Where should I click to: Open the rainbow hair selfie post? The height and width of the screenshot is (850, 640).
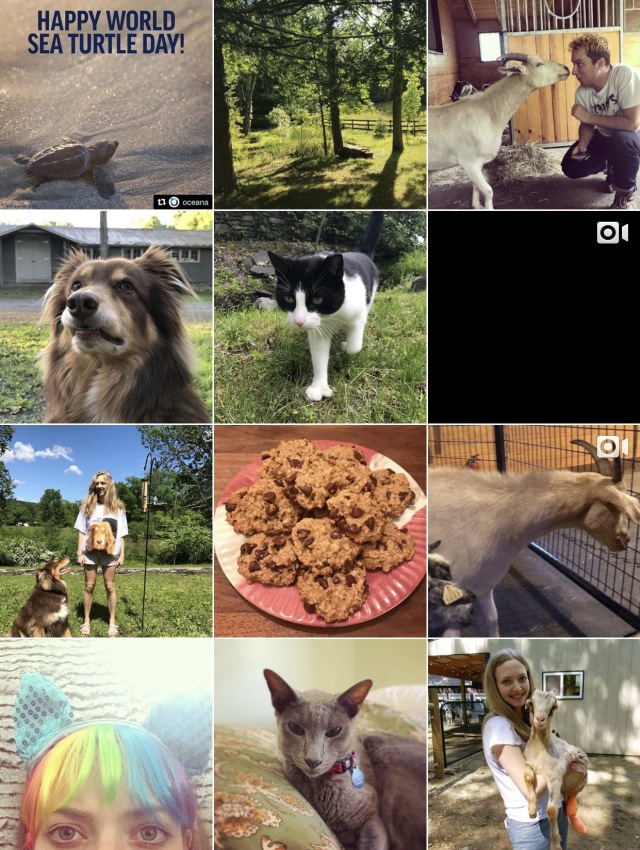(x=105, y=745)
